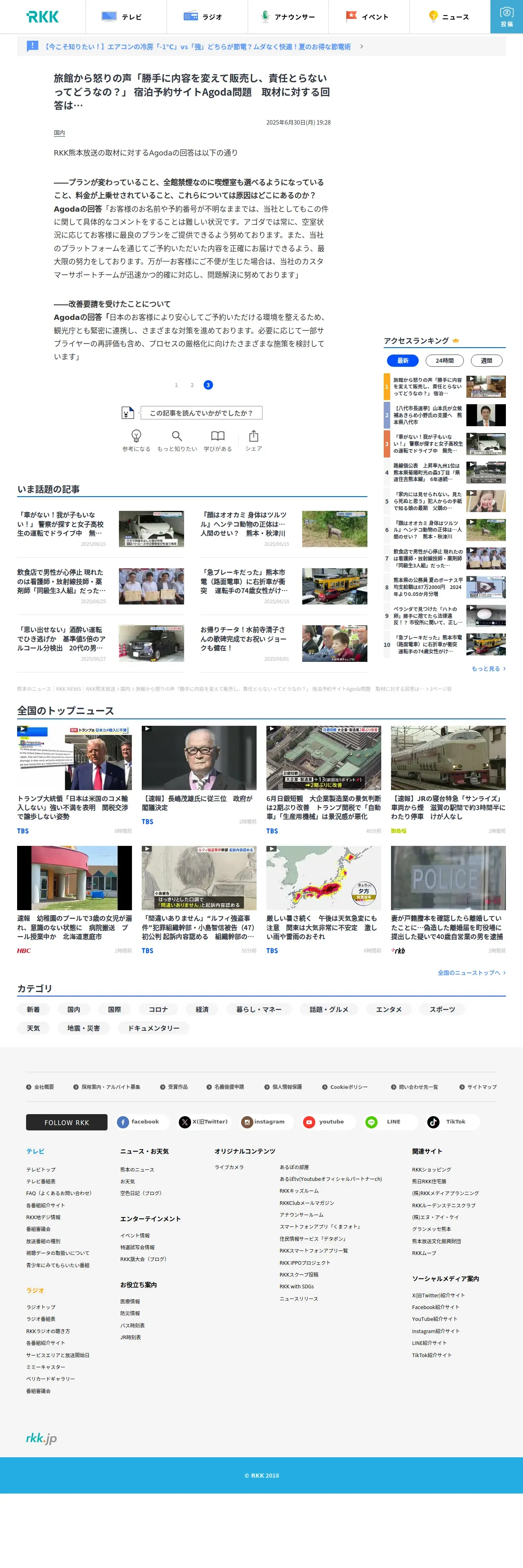Viewport: 523px width, 1568px height.
Task: Open the 投稿 camera button
Action: 506,16
